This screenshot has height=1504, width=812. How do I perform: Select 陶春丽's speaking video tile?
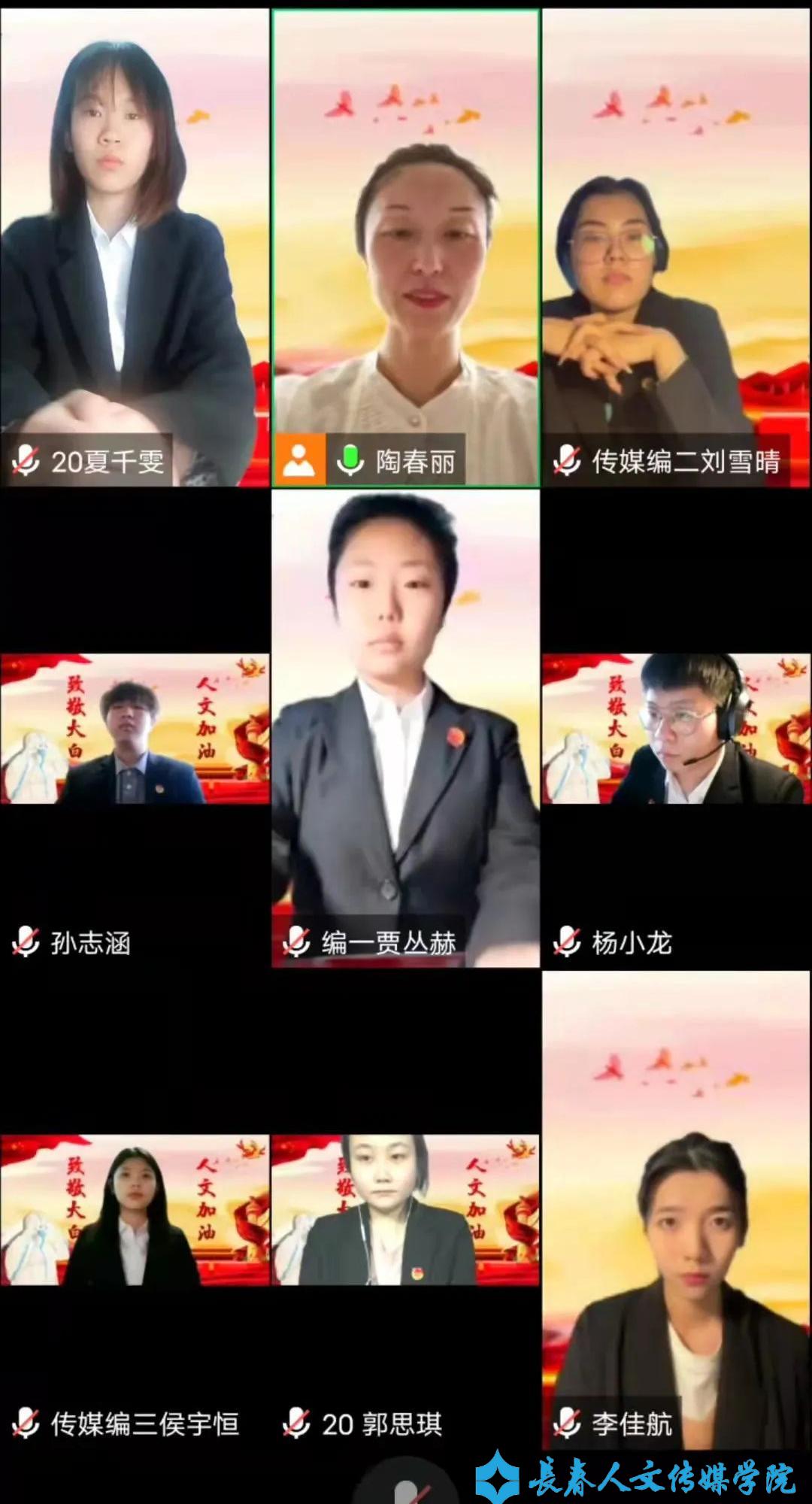click(x=405, y=248)
